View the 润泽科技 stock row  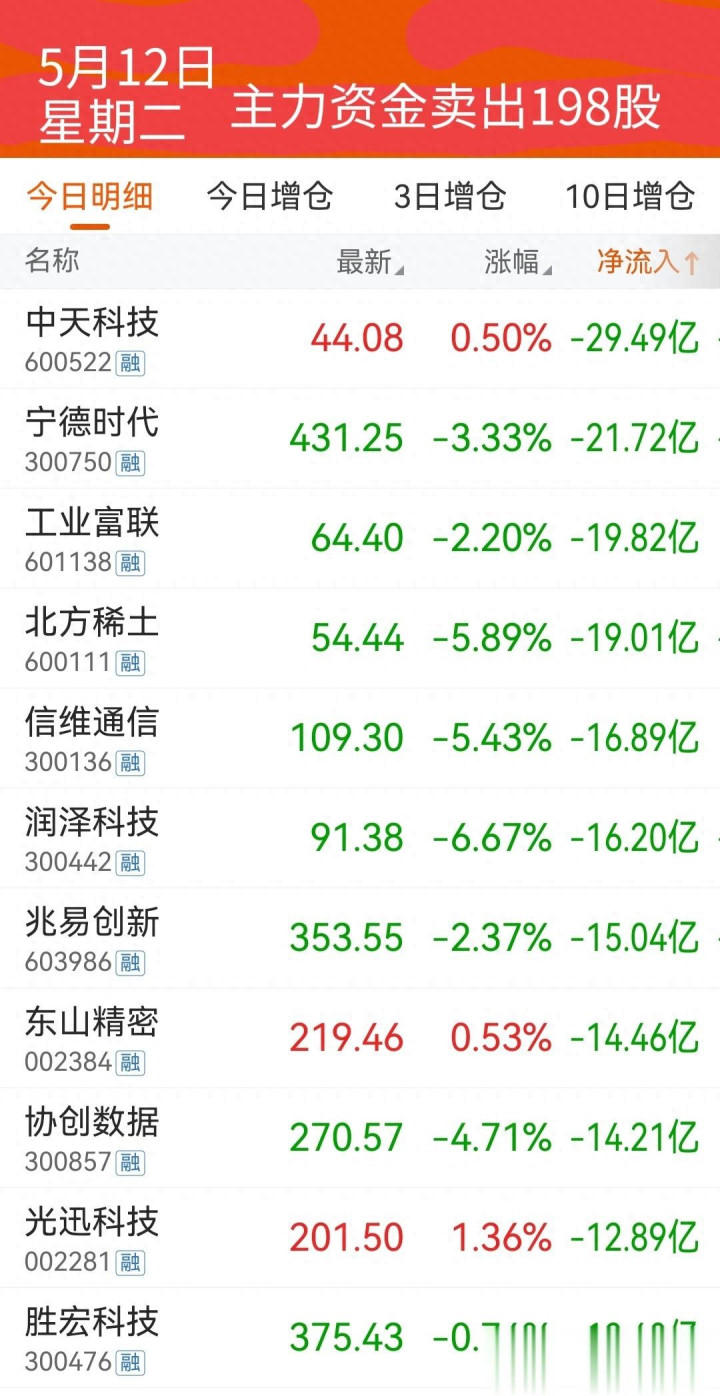click(x=360, y=839)
